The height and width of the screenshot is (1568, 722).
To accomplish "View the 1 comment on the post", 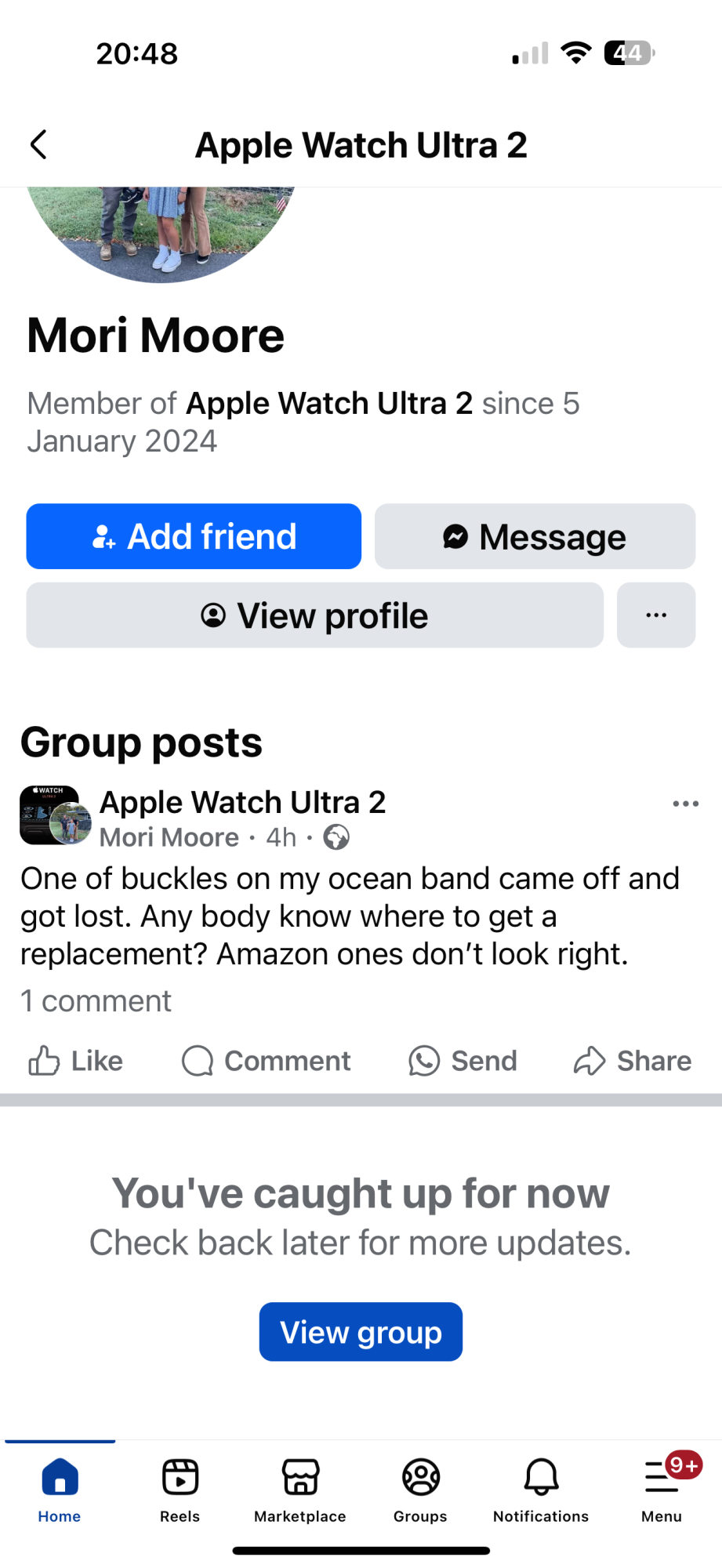I will coord(96,1001).
